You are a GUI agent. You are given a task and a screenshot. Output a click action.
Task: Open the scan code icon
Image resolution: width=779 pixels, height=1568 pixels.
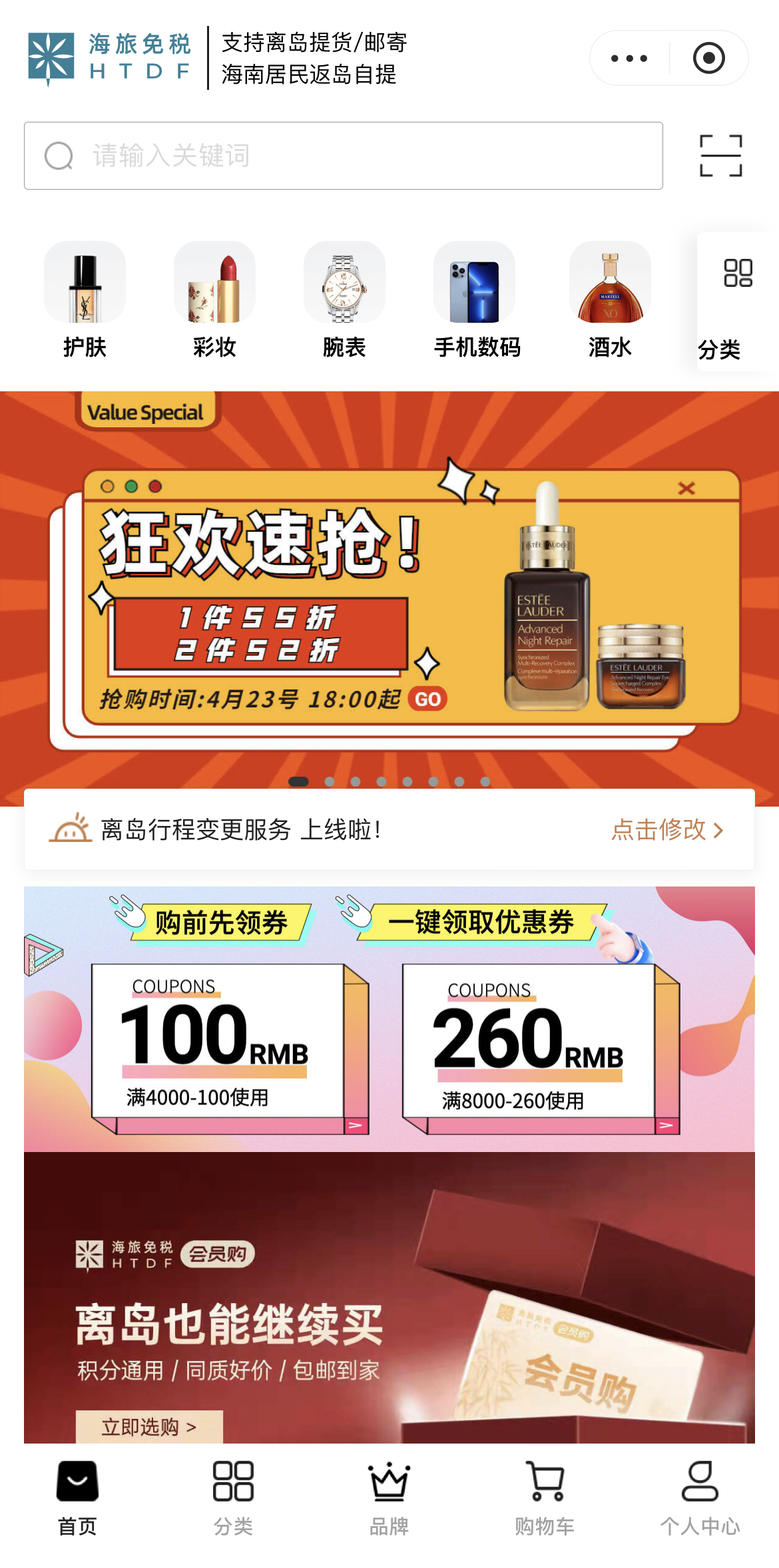click(x=720, y=156)
